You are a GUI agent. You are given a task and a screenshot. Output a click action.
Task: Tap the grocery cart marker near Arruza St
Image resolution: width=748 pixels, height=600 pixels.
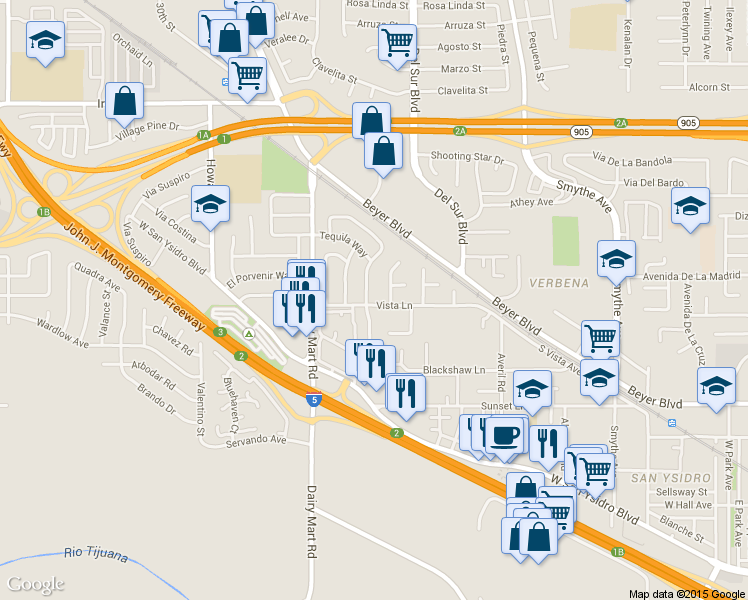click(398, 43)
